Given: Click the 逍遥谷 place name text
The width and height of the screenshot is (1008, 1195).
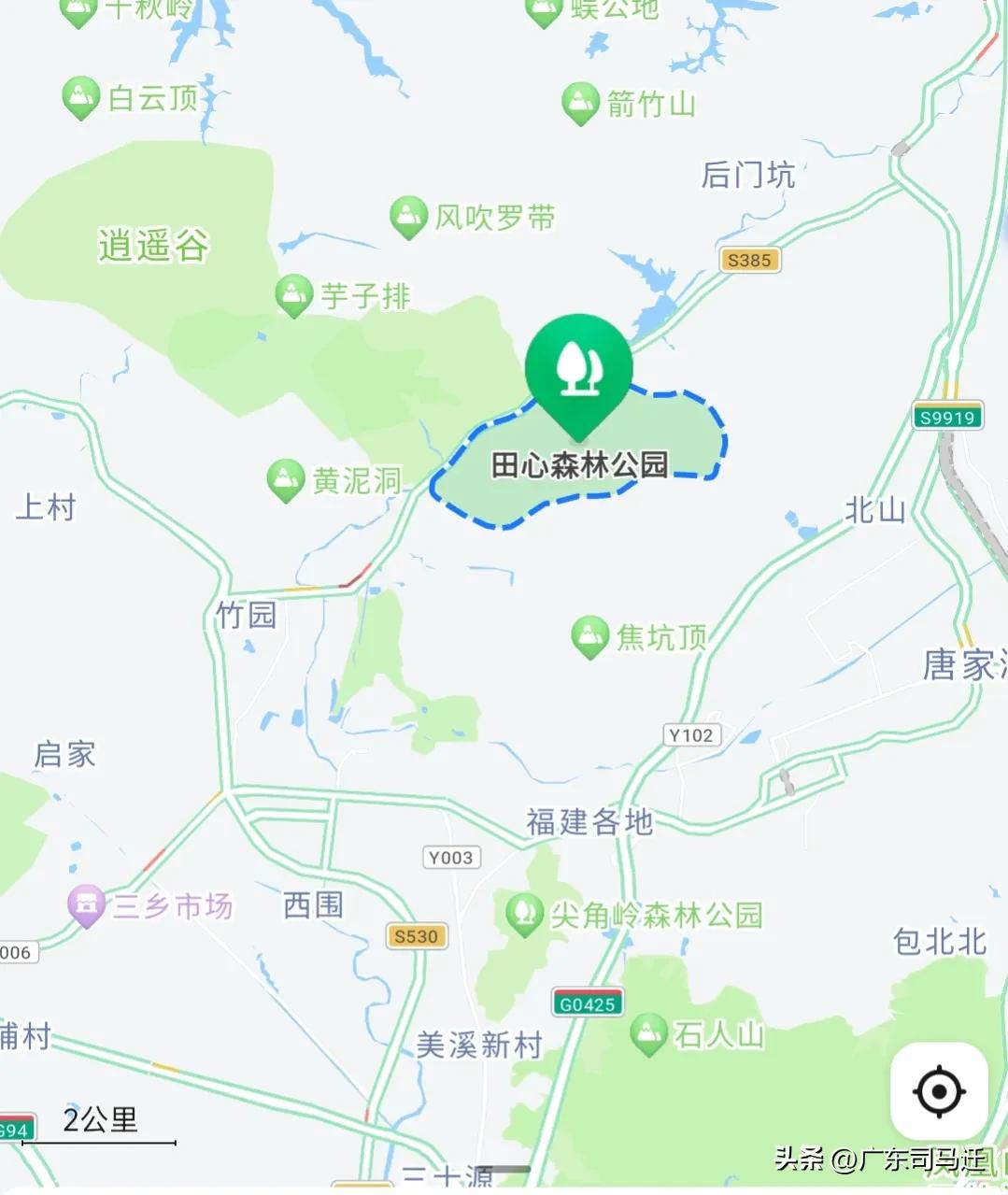Looking at the screenshot, I should click(152, 245).
